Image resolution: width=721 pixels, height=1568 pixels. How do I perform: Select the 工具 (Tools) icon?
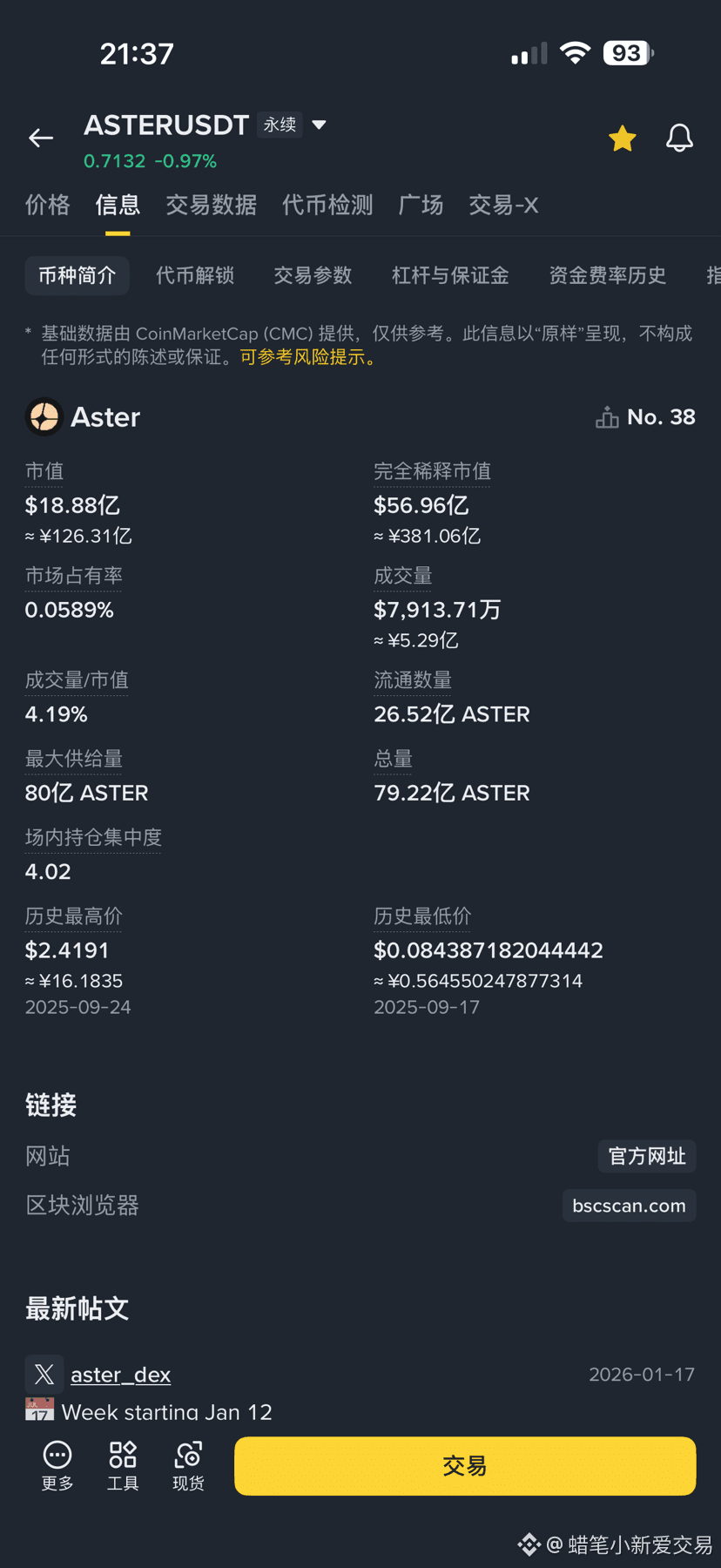click(122, 1455)
